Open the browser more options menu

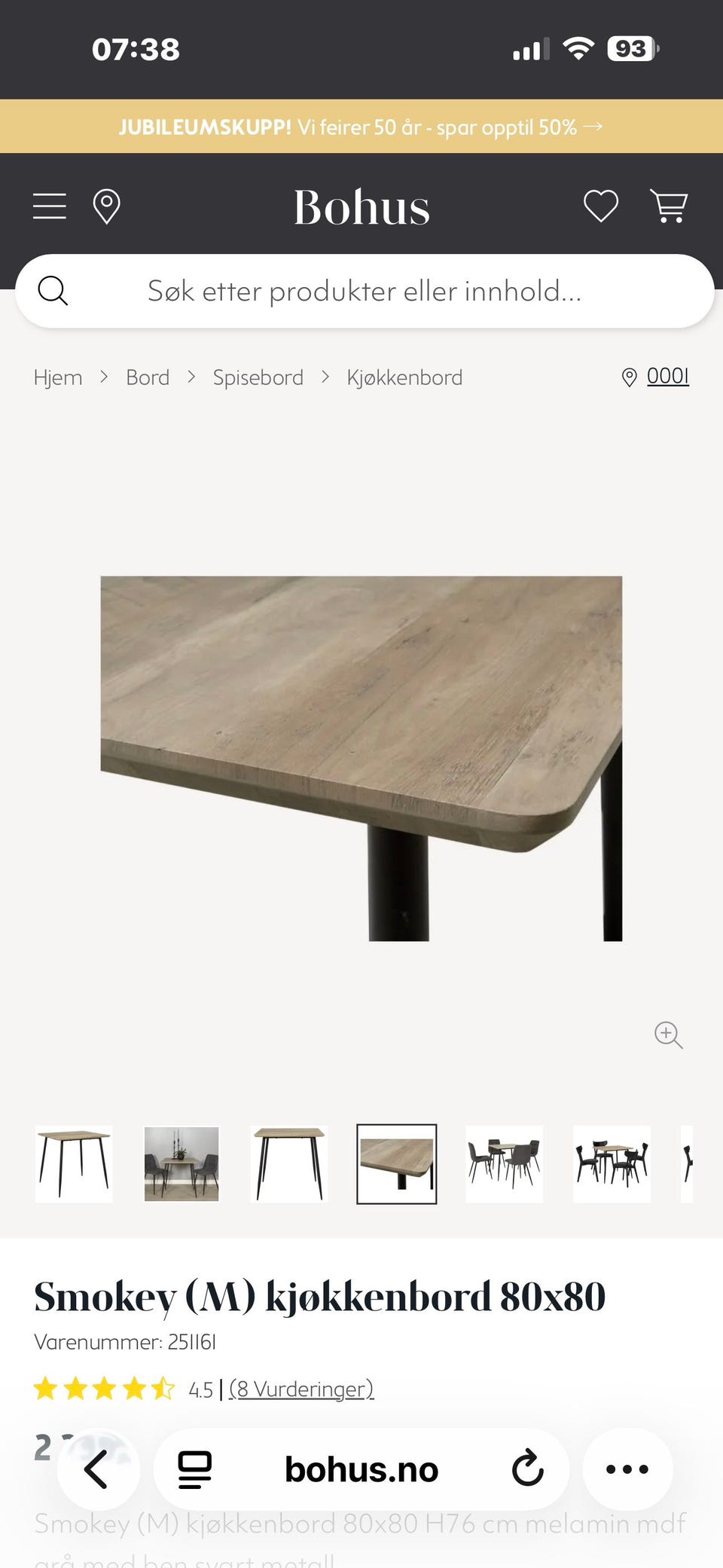click(x=627, y=1469)
